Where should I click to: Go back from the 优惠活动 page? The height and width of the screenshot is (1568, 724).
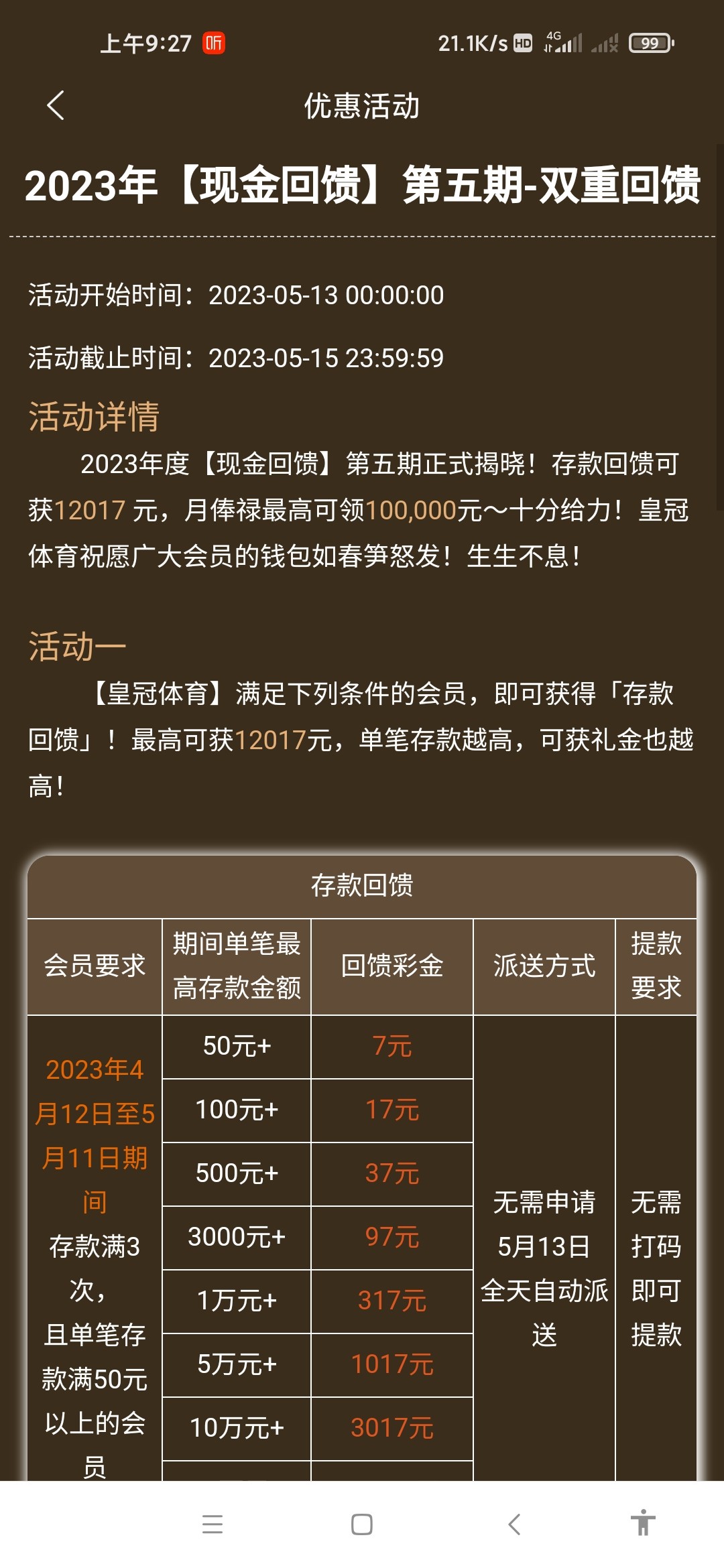point(56,106)
